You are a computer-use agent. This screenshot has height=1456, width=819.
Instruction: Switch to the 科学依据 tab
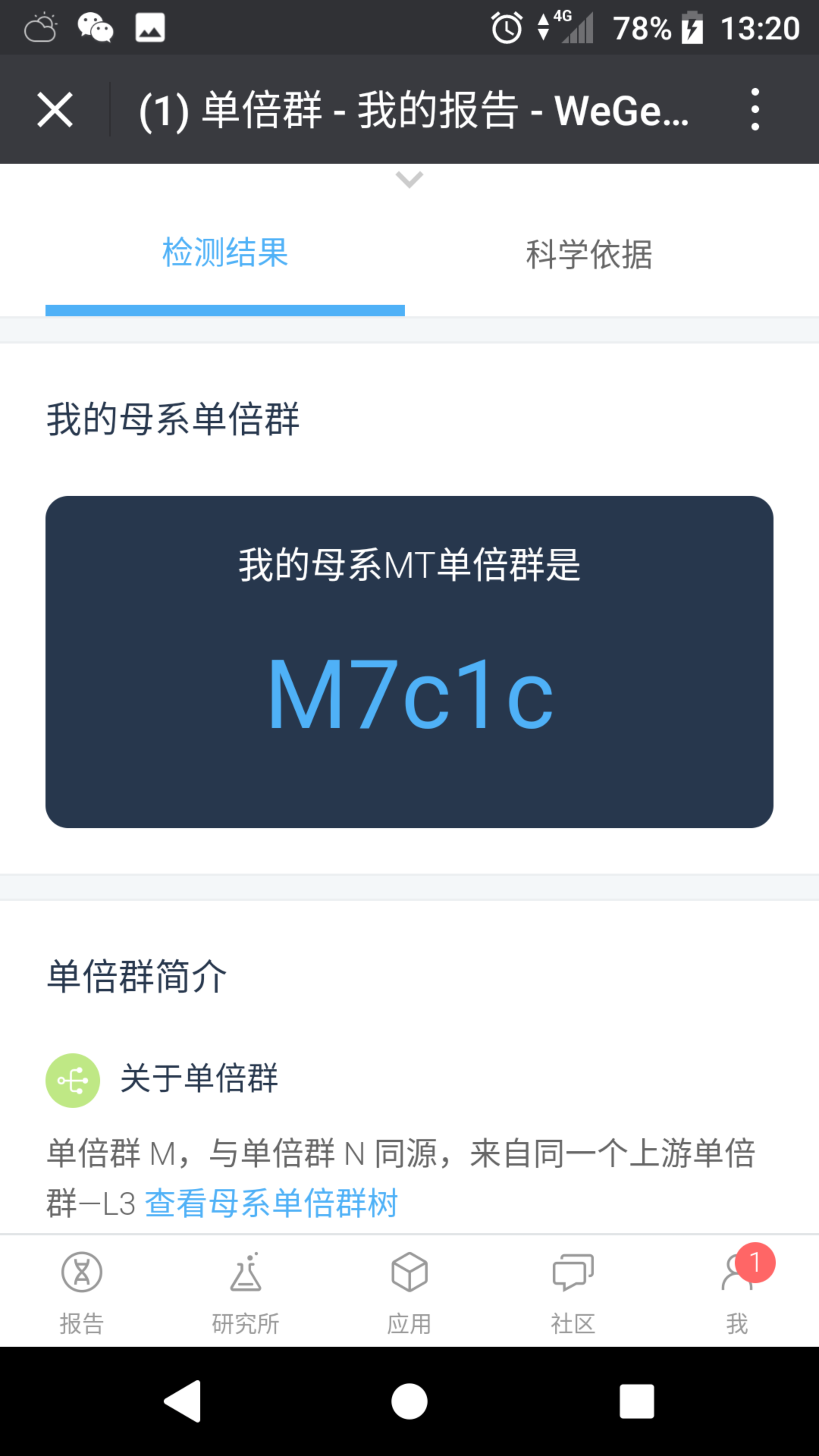point(589,254)
